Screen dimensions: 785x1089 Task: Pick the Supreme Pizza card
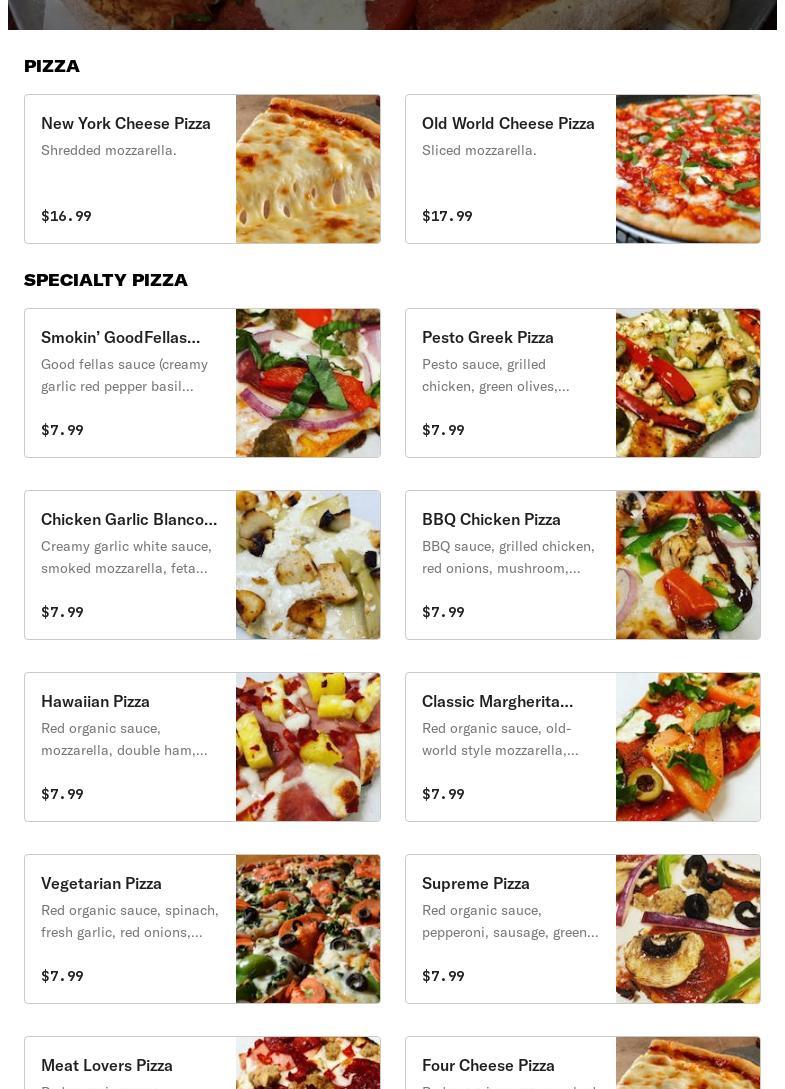(x=582, y=929)
